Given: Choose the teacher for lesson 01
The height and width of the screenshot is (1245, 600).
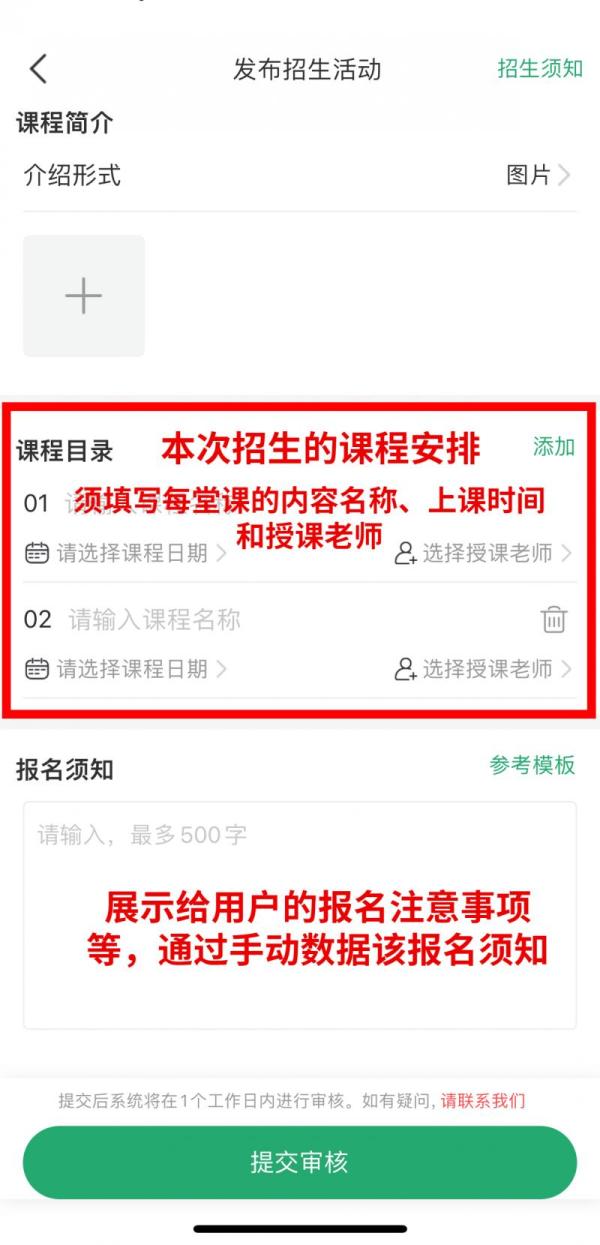Looking at the screenshot, I should pyautogui.click(x=484, y=553).
